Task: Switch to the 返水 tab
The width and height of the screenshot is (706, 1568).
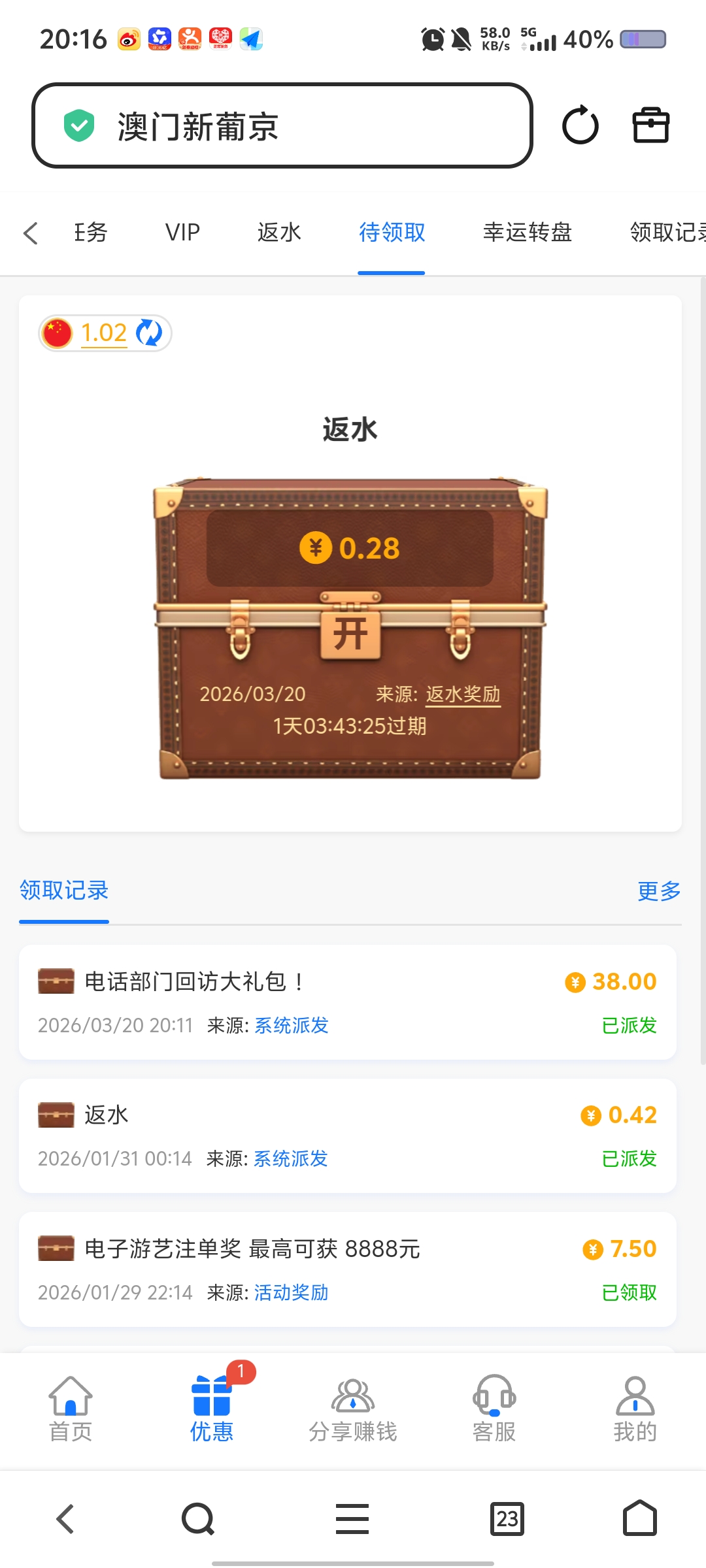Action: (x=279, y=233)
